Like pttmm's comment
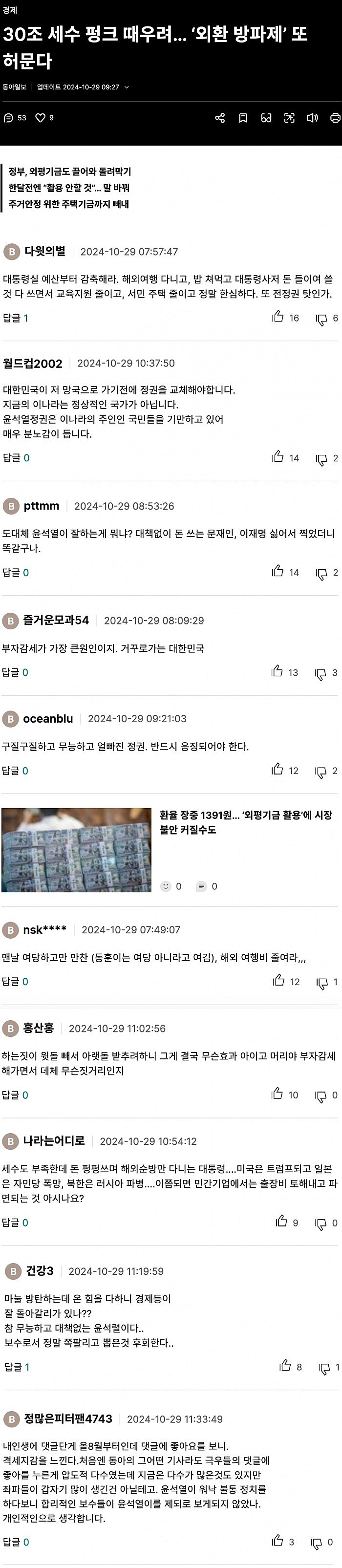342x1568 pixels. tap(278, 571)
